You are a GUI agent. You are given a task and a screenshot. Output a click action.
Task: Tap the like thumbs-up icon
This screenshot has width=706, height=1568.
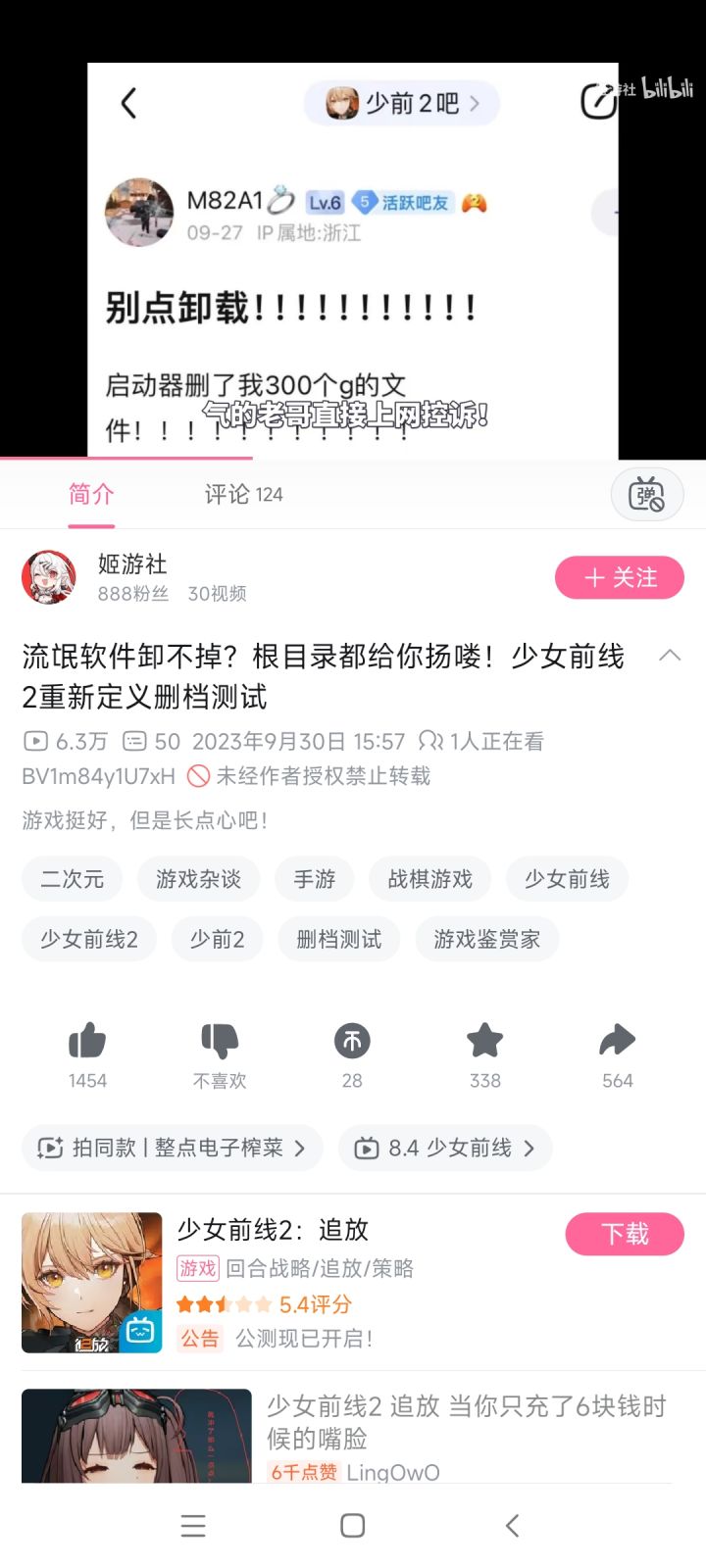point(87,1041)
